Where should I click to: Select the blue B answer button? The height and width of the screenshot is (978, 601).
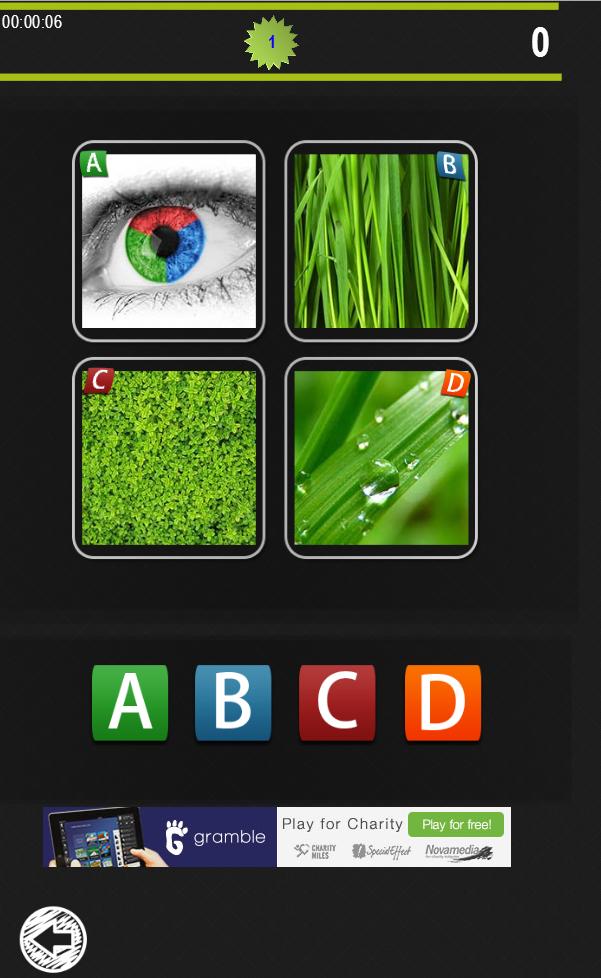pyautogui.click(x=233, y=703)
